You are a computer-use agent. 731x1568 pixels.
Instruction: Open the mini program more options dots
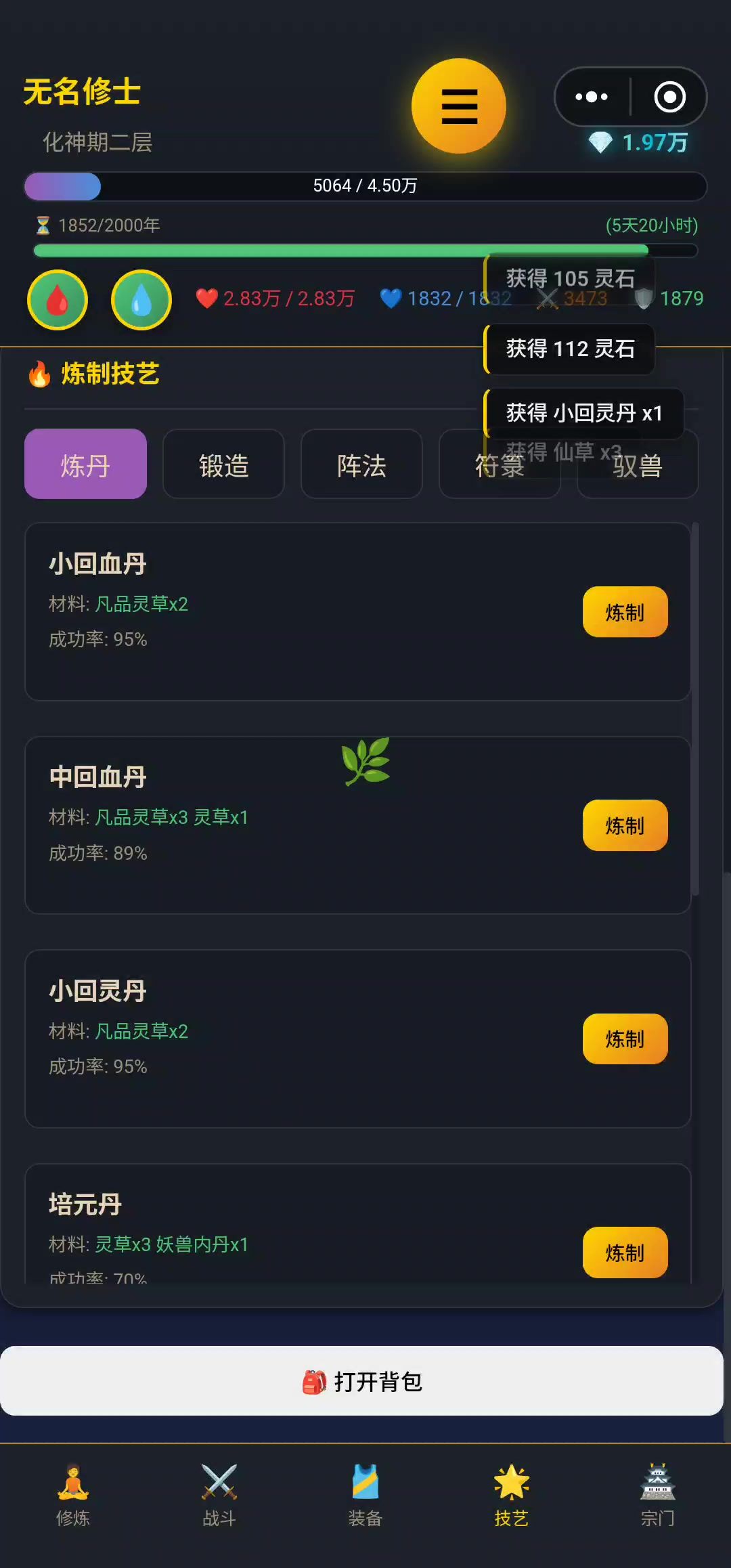click(592, 97)
